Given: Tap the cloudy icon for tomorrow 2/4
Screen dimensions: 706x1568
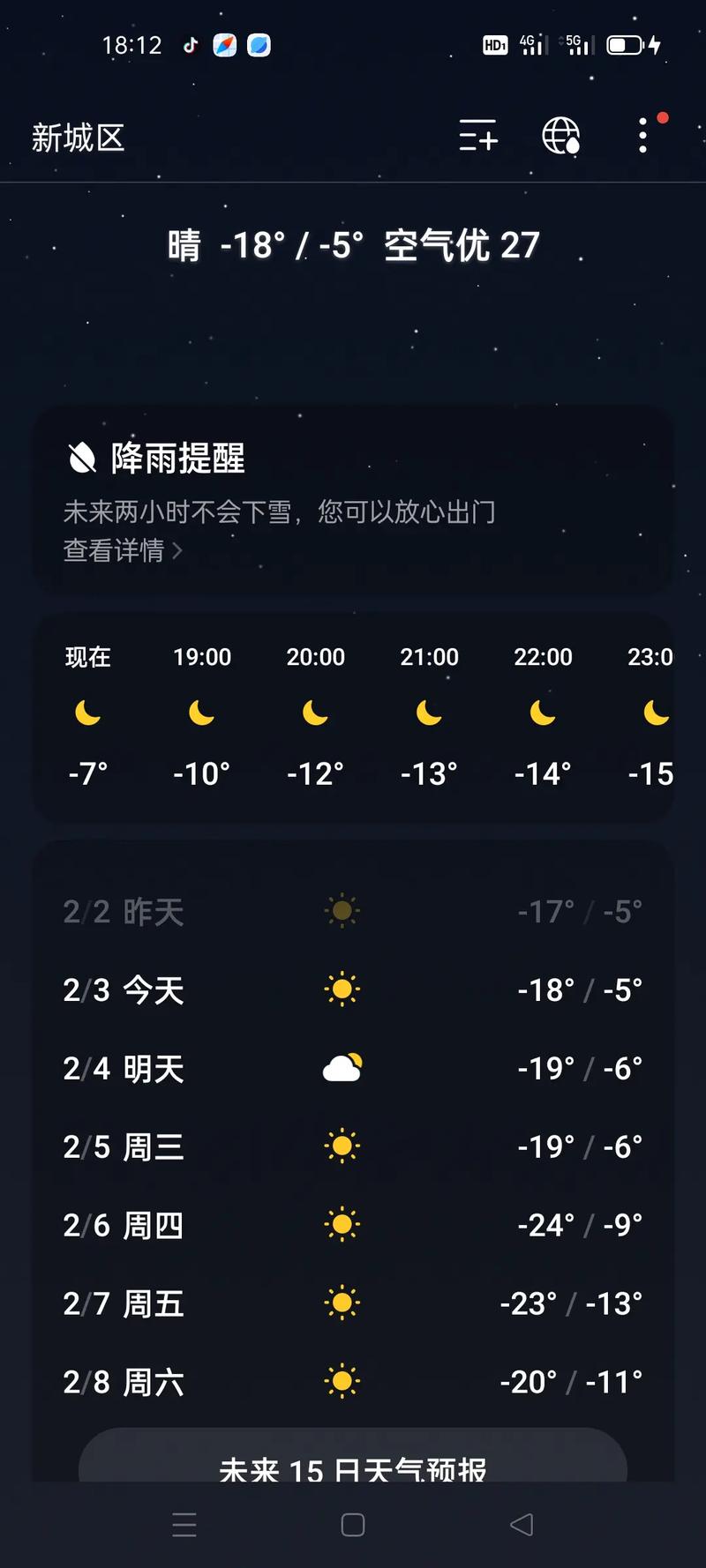Looking at the screenshot, I should (x=342, y=1067).
